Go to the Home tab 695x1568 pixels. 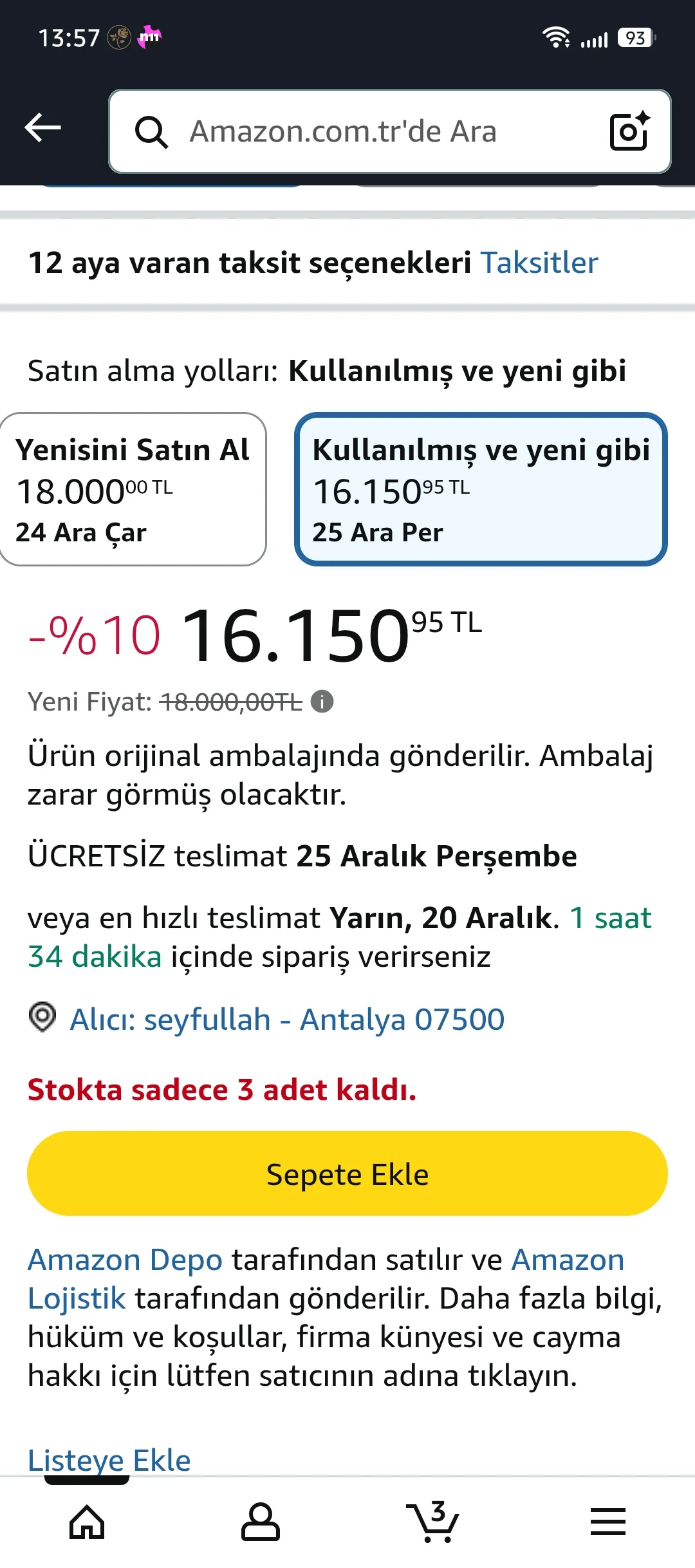(87, 1522)
